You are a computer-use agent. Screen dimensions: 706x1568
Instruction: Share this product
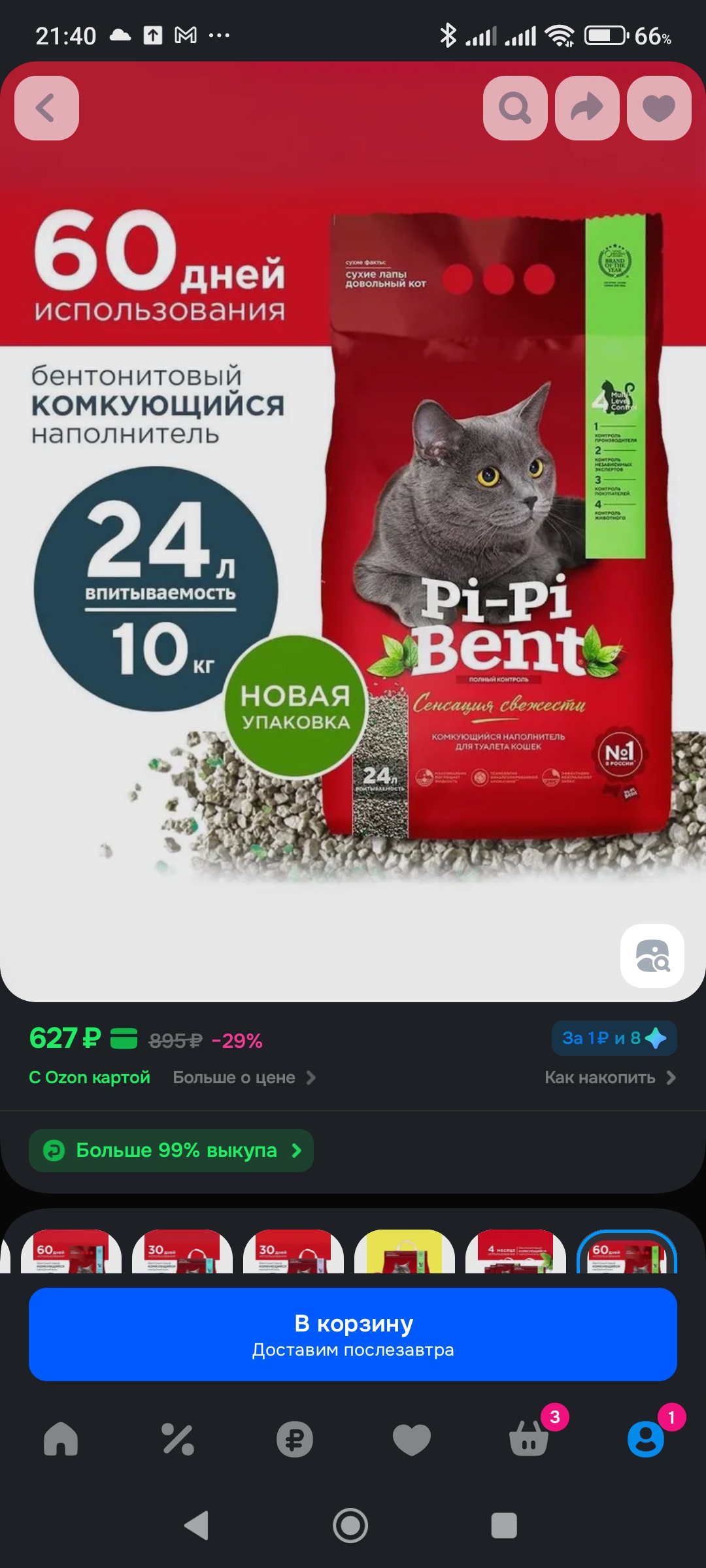click(587, 108)
